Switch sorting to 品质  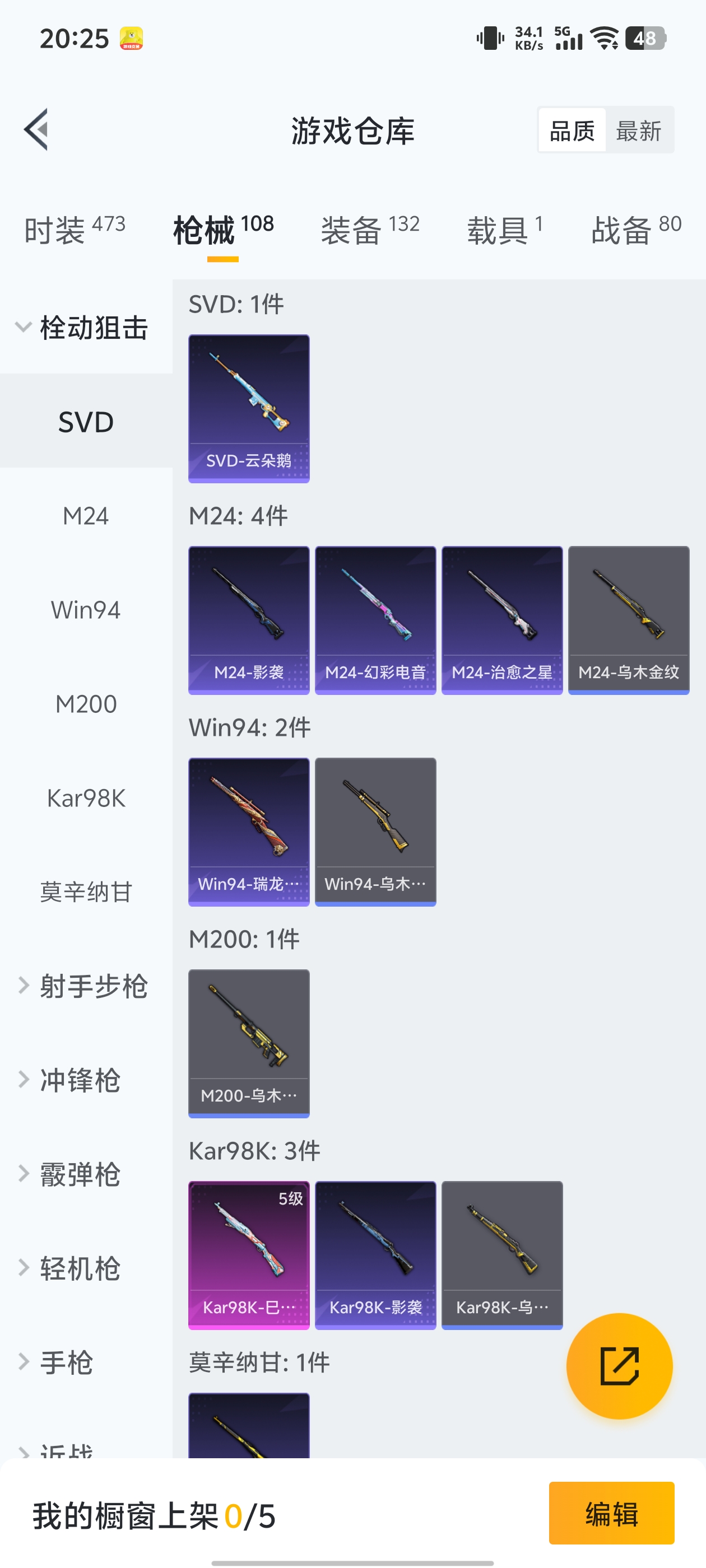click(x=572, y=130)
